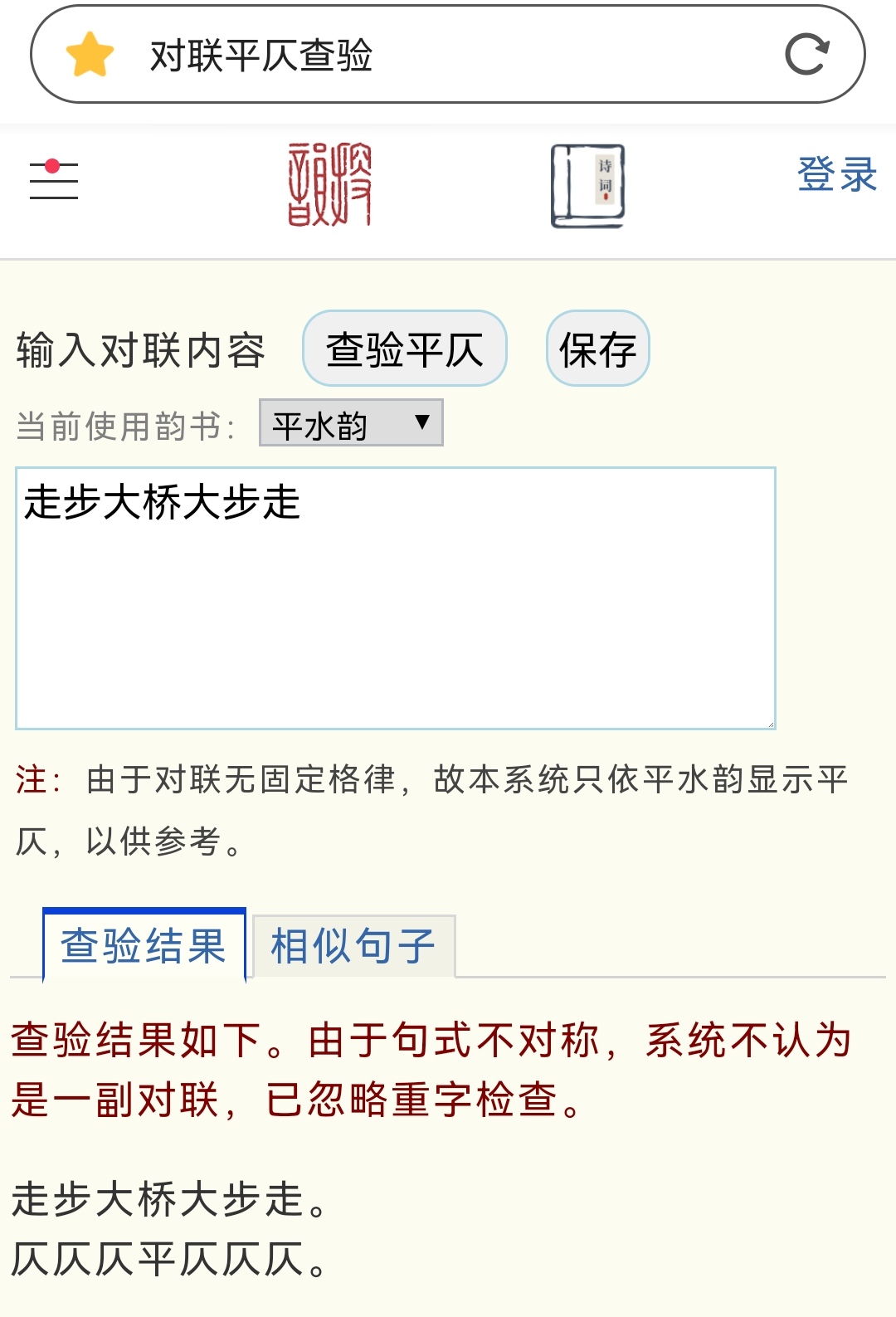Tap the star bookmark icon
This screenshot has width=896, height=1317.
[x=90, y=55]
